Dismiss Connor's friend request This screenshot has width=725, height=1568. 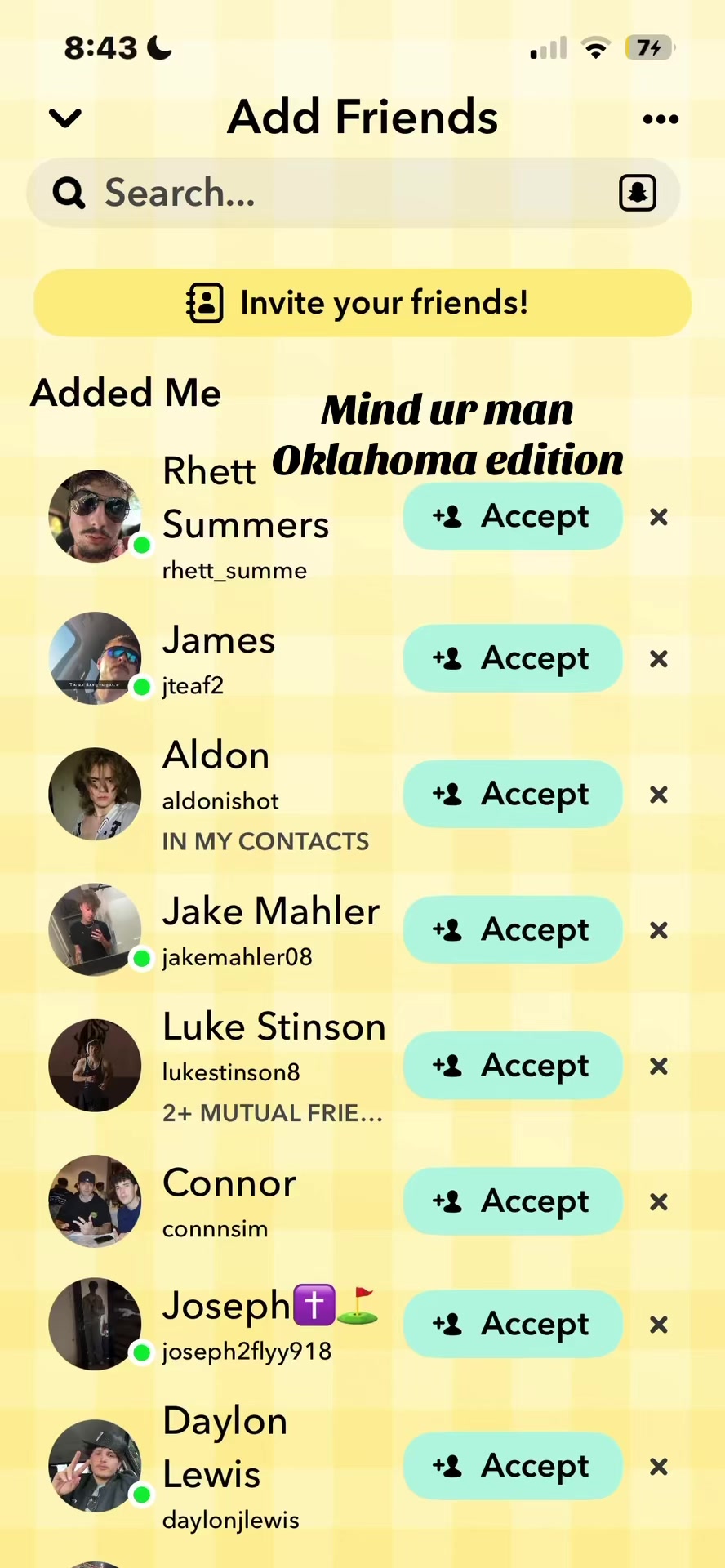tap(659, 1201)
